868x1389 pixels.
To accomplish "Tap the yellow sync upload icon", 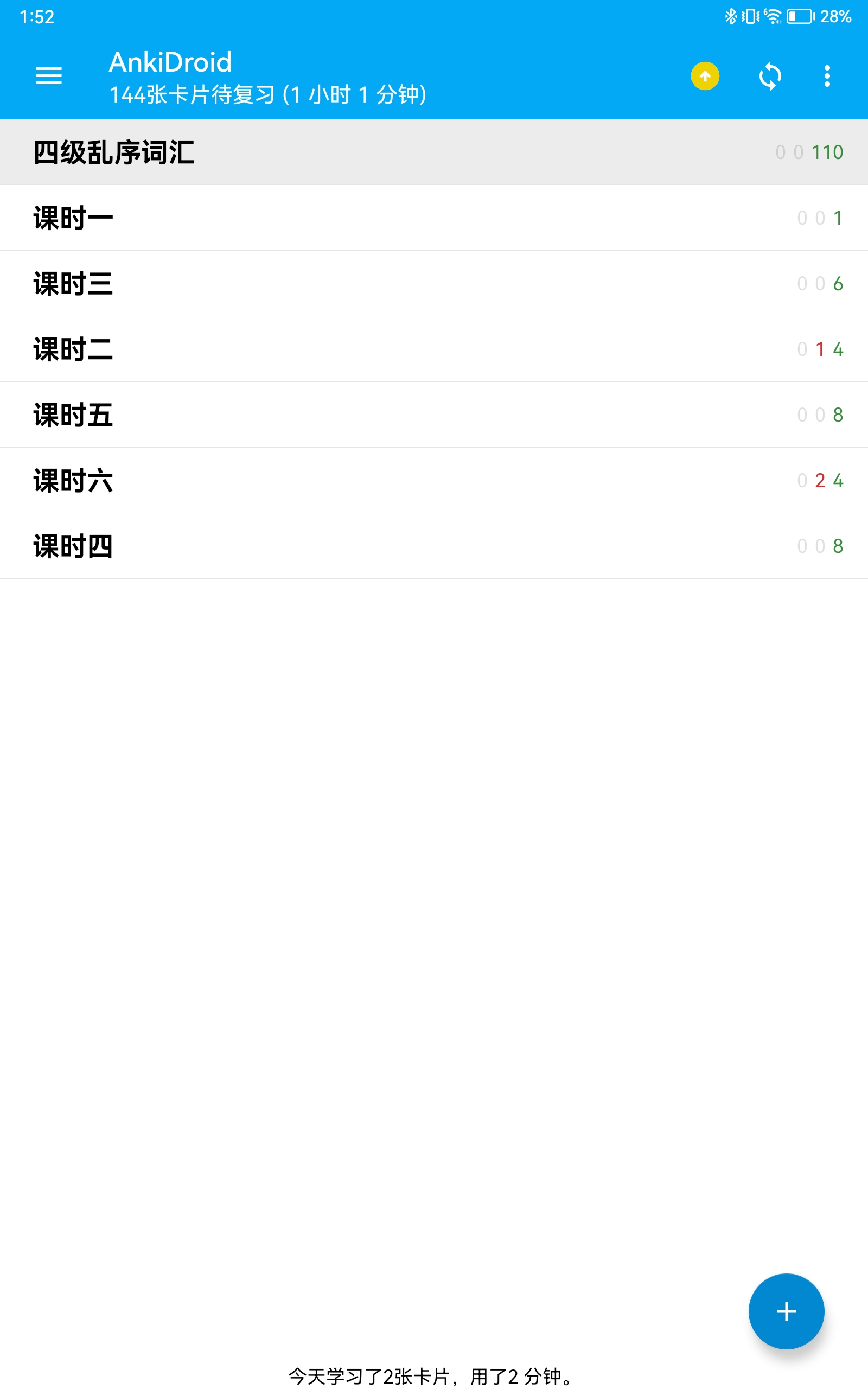I will coord(705,75).
